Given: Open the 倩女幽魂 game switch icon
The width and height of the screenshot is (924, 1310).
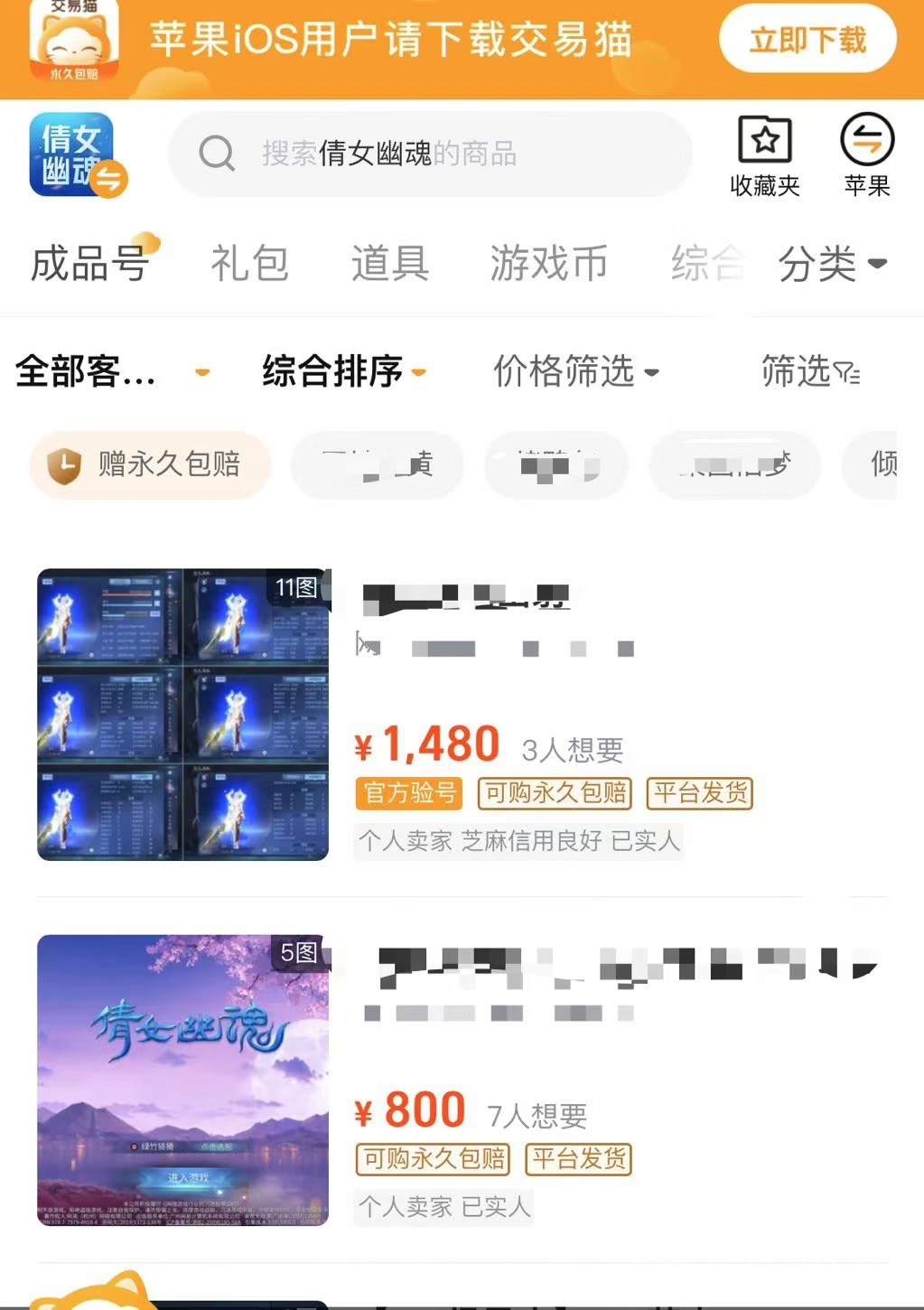Looking at the screenshot, I should pos(76,154).
